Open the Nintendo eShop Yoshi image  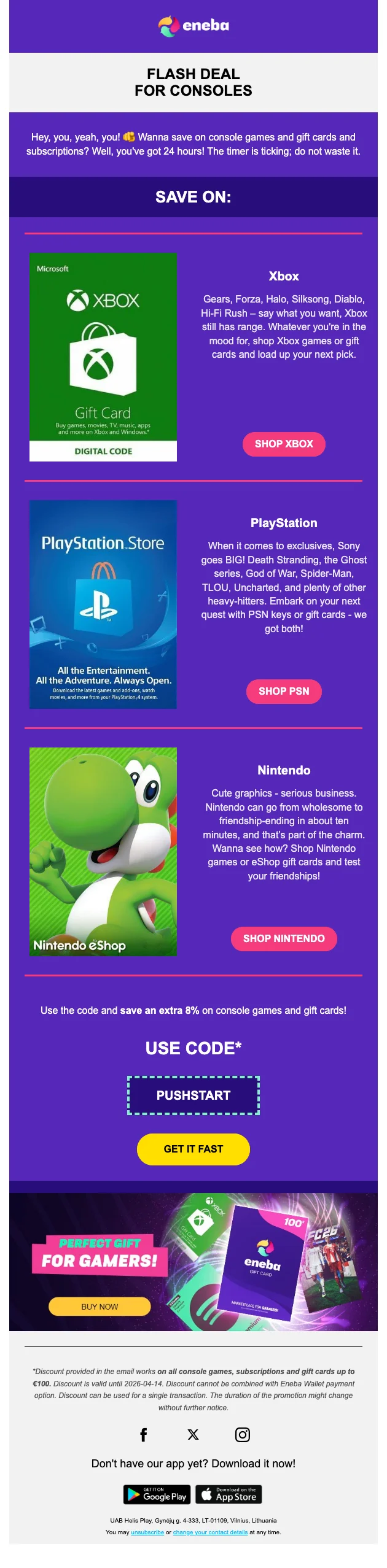[103, 851]
